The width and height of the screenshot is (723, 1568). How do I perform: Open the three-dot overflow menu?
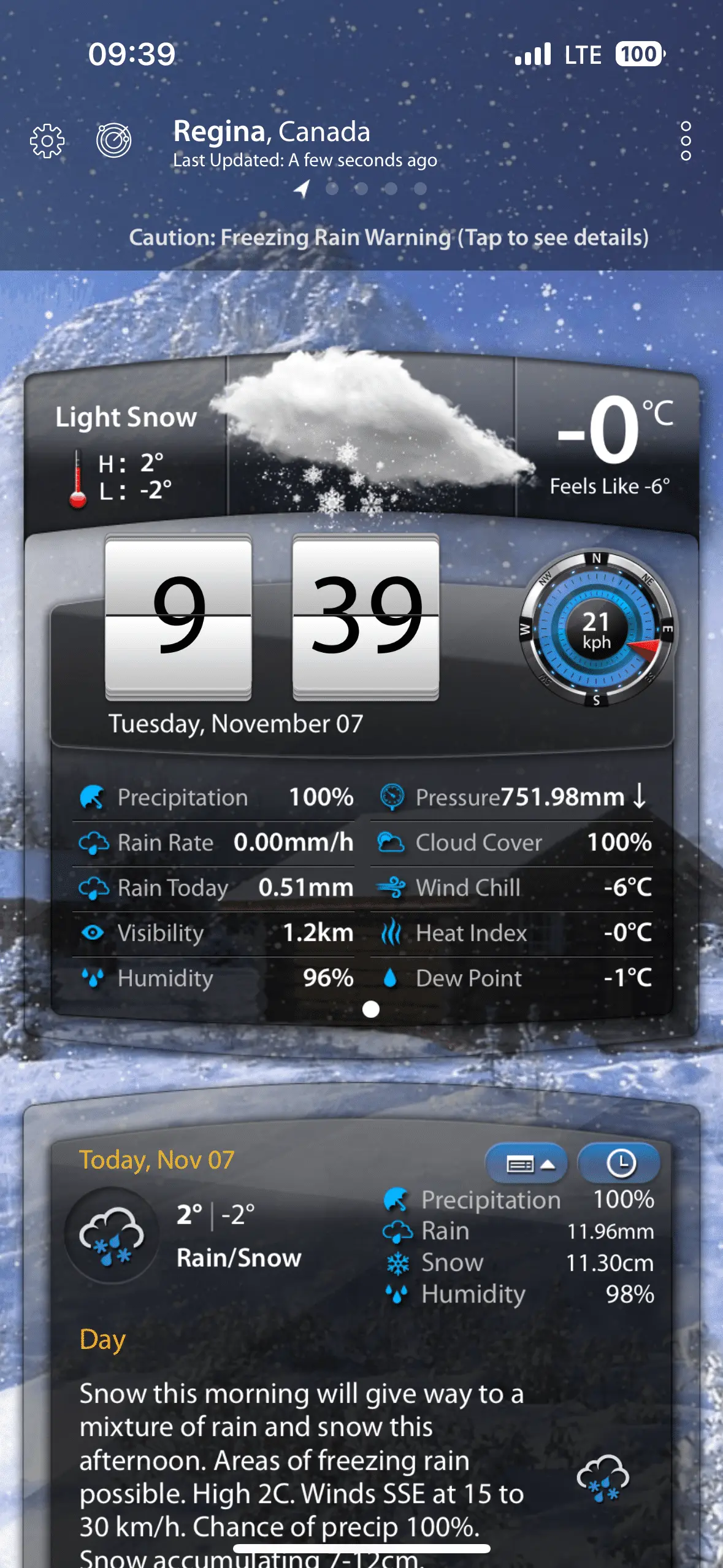[x=686, y=141]
